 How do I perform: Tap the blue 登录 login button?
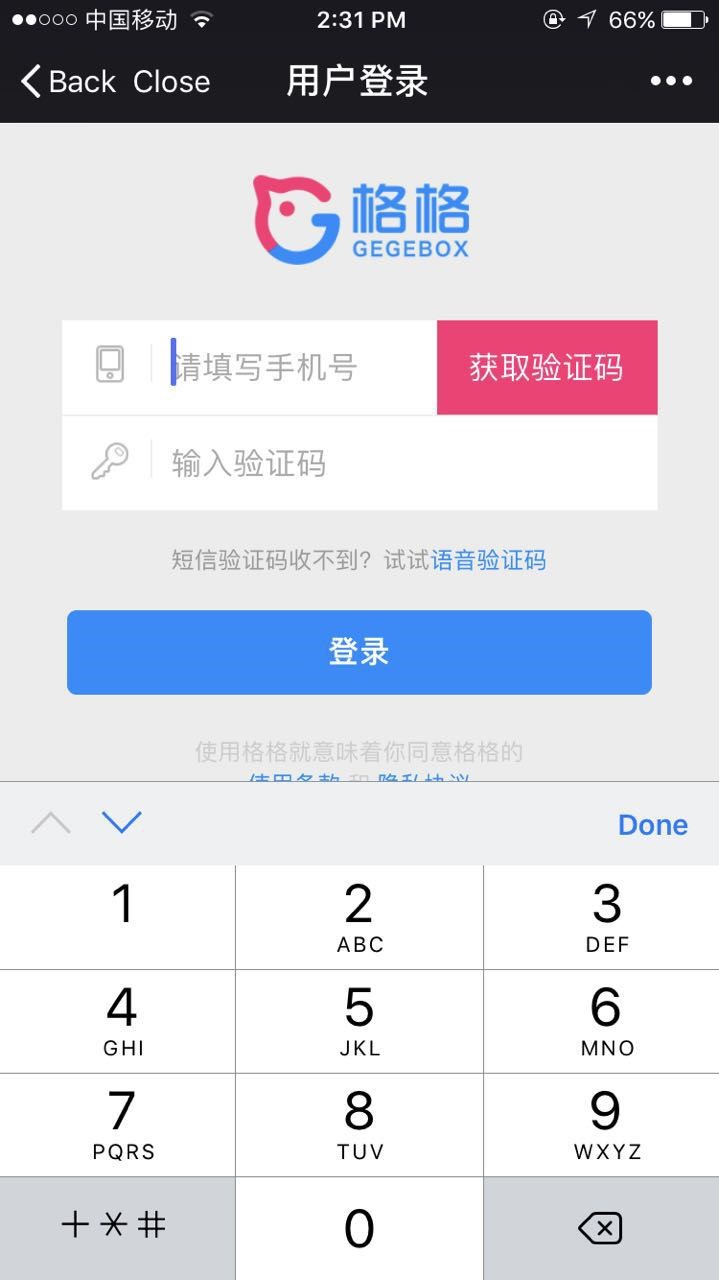(359, 652)
